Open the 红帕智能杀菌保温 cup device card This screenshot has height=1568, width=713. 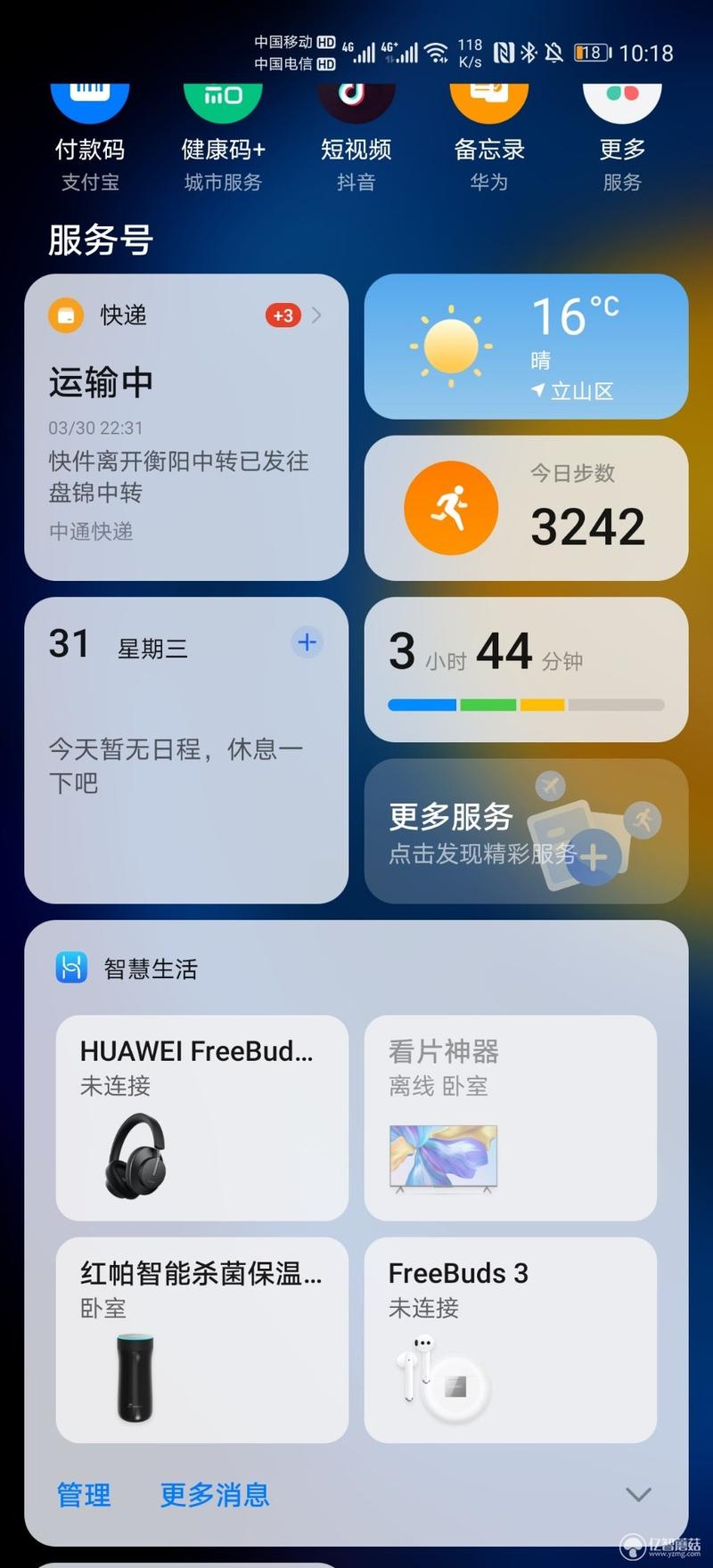201,1340
